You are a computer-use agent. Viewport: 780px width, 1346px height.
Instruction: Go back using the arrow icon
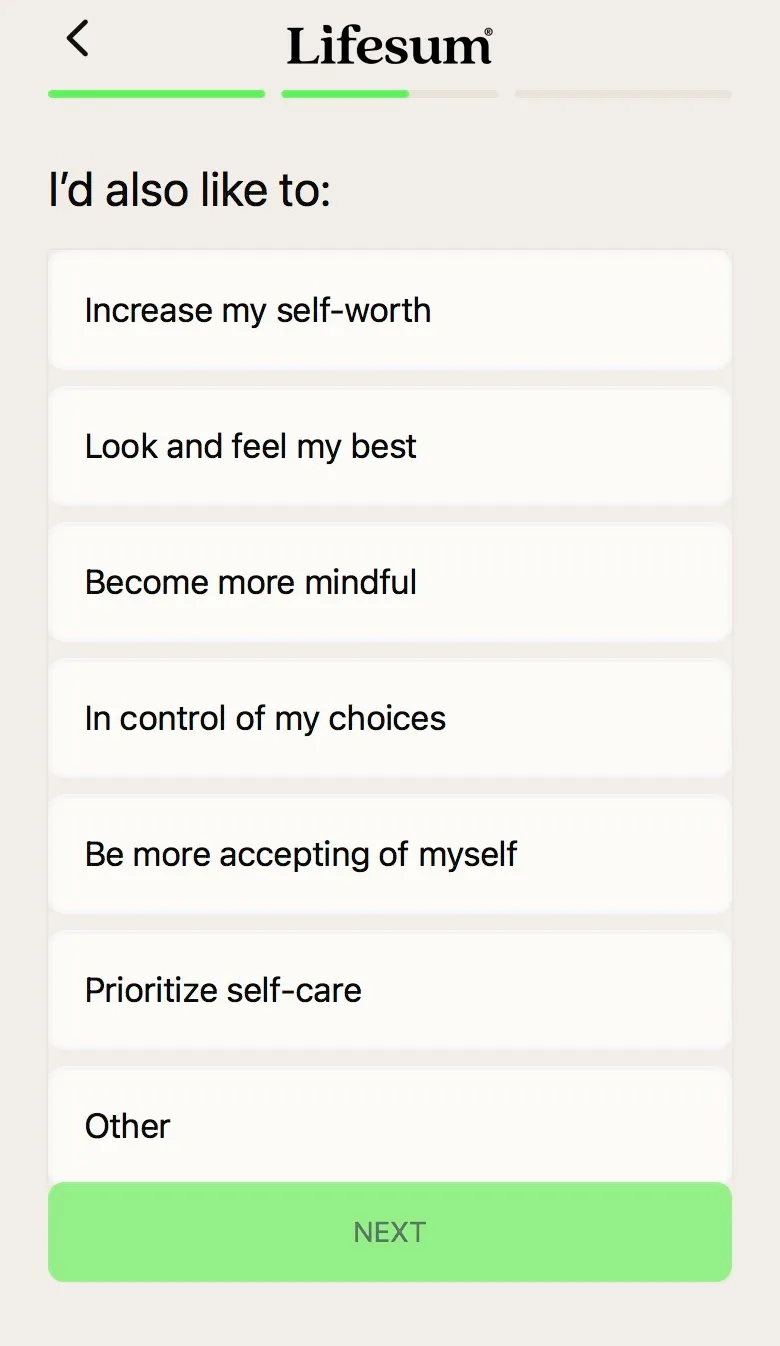77,39
